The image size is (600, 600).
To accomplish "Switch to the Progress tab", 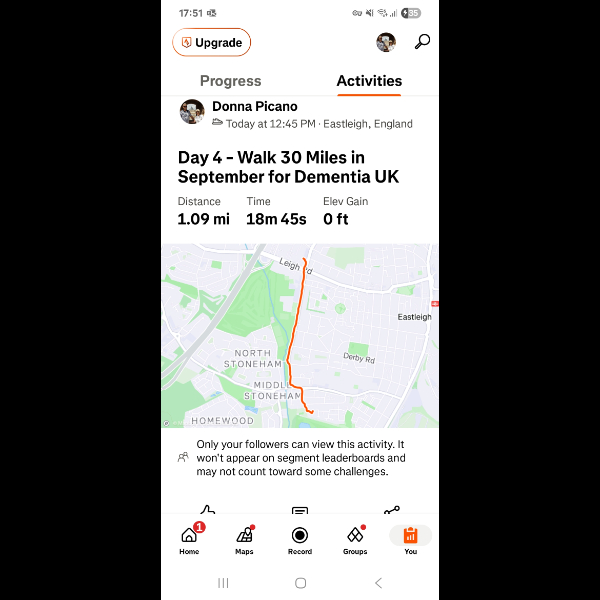I will [x=230, y=81].
